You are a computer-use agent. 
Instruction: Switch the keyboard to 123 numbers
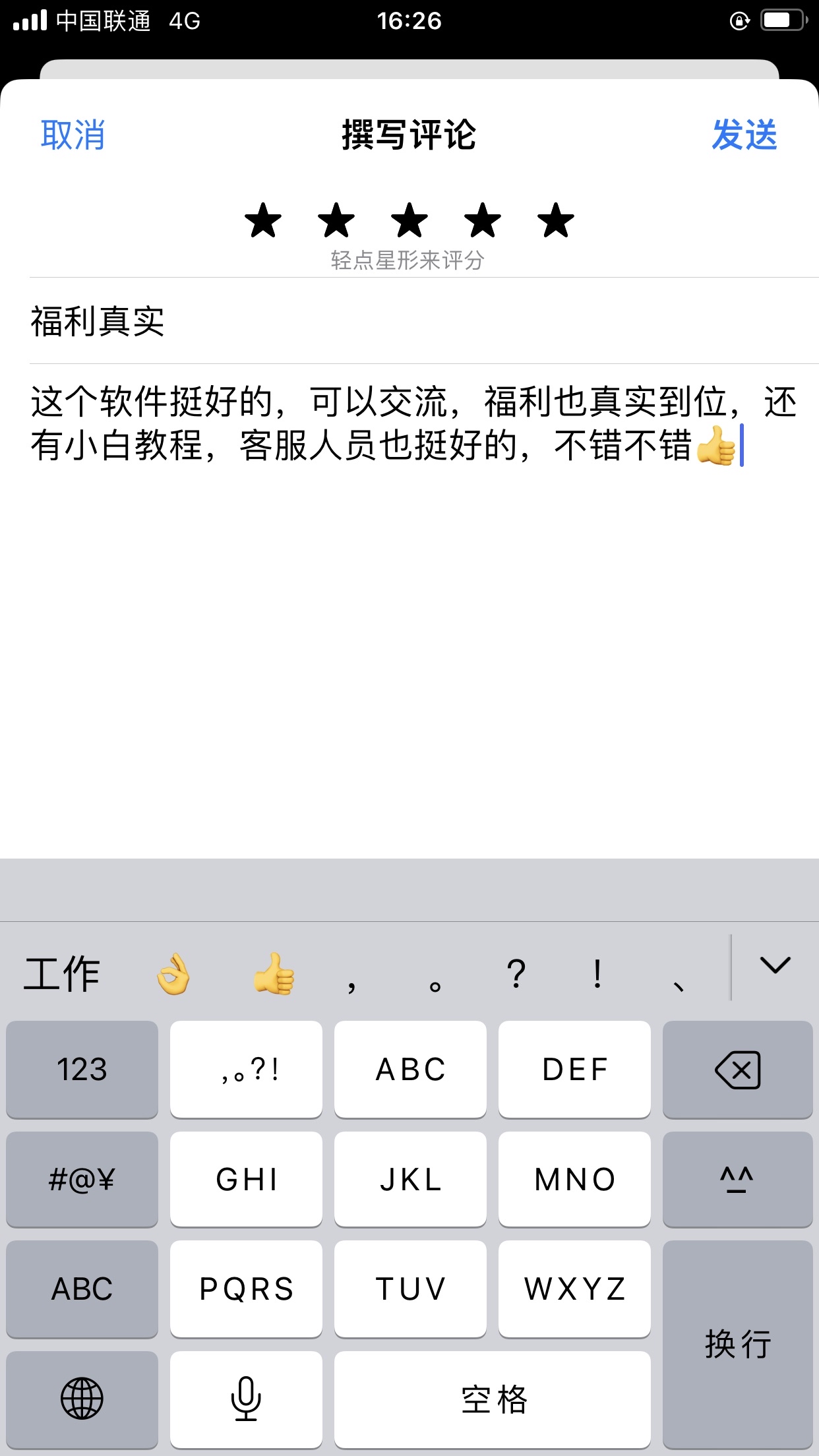click(x=82, y=1070)
